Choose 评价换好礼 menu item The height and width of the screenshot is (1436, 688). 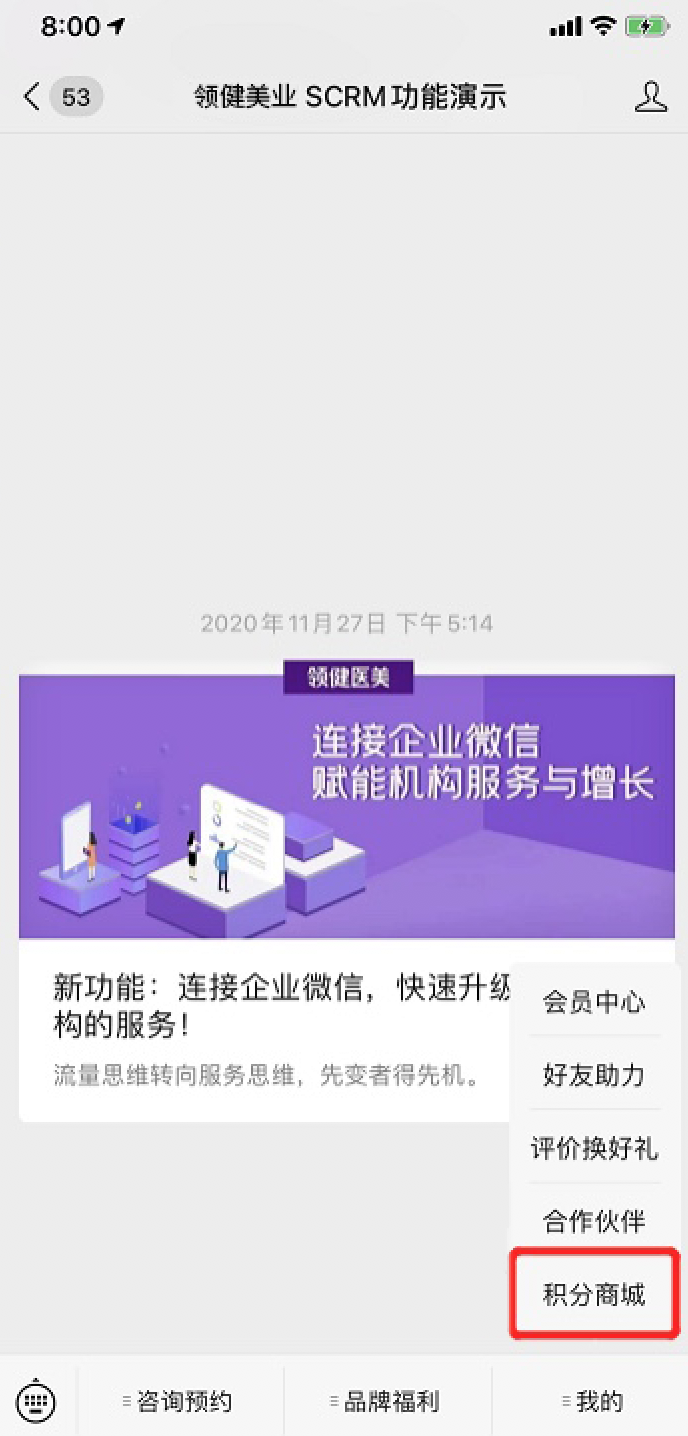[x=594, y=1149]
